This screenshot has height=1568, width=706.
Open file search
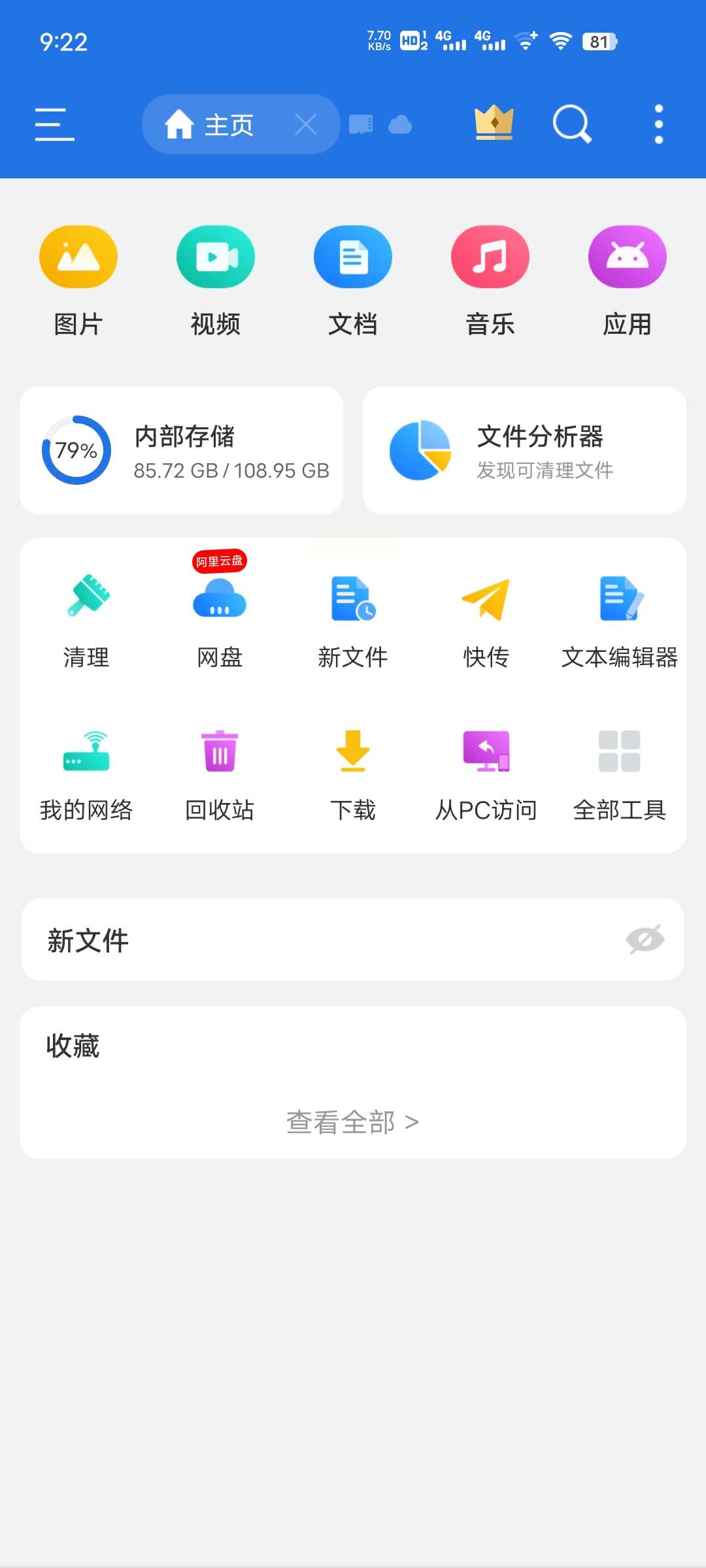572,123
